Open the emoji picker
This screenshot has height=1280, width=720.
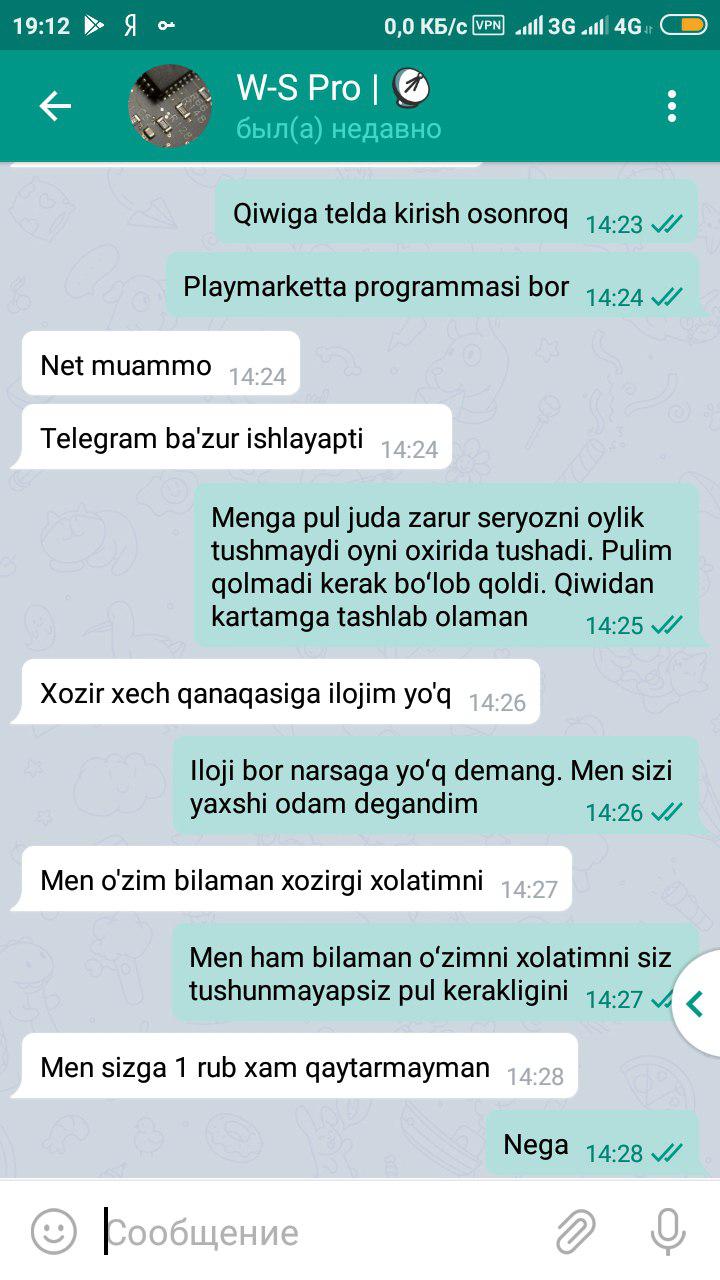coord(53,1231)
